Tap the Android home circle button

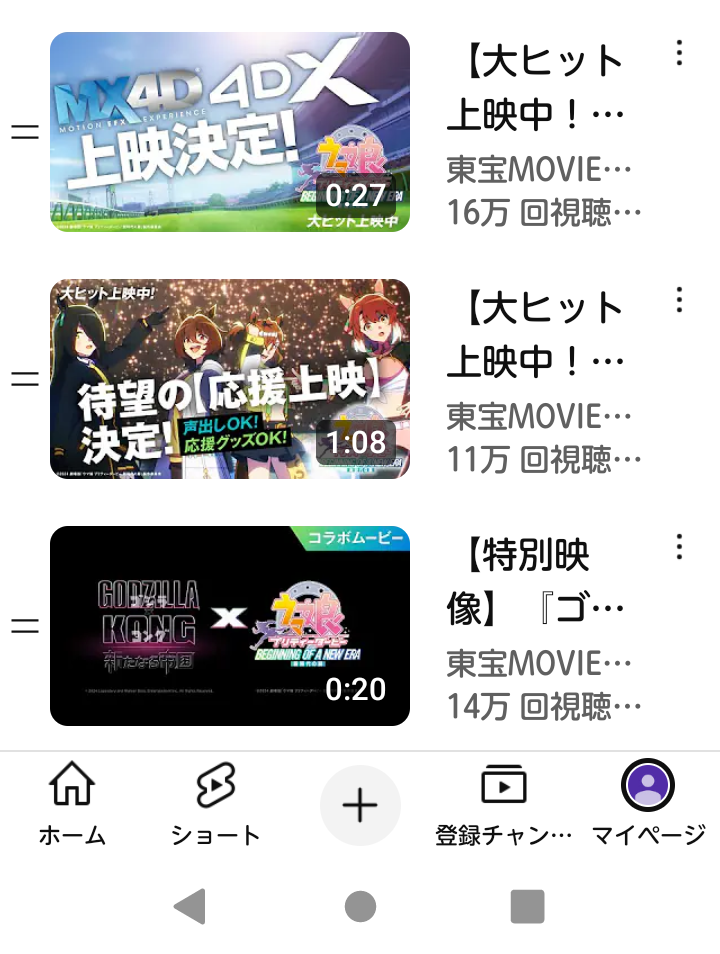pyautogui.click(x=360, y=905)
